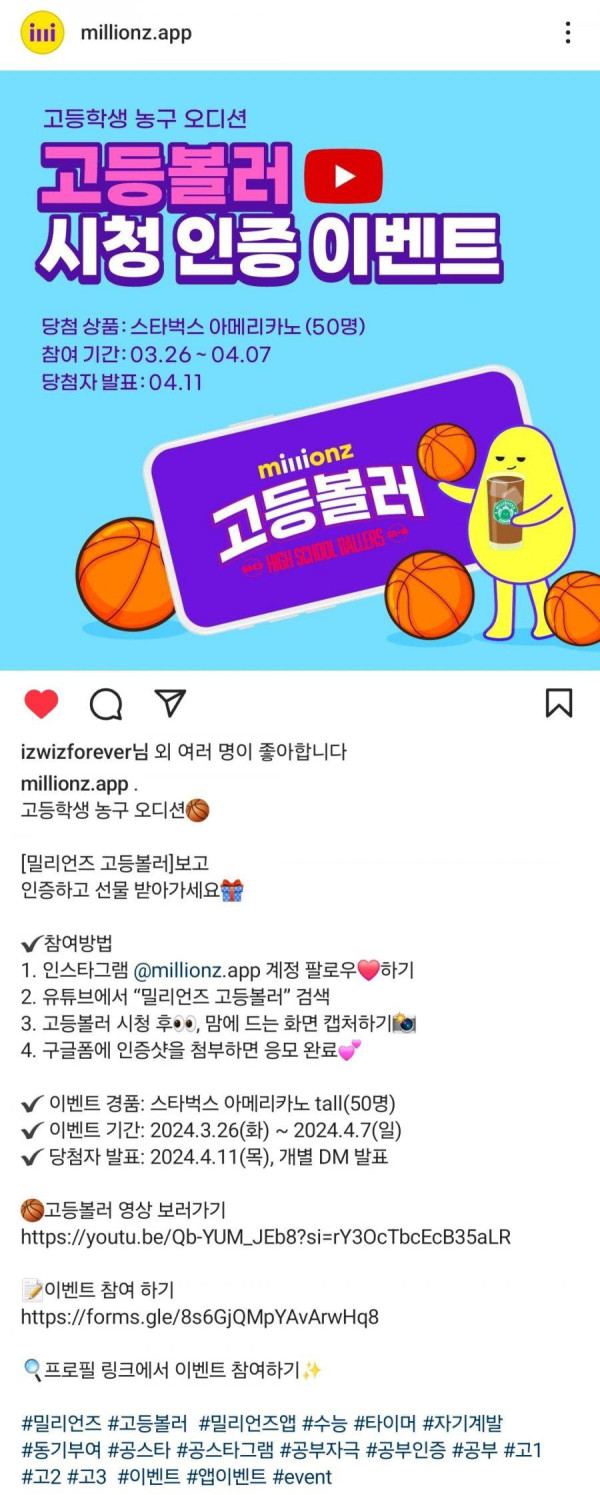Open hashtag #밀리언즈
The height and width of the screenshot is (1495, 600).
[59, 1422]
